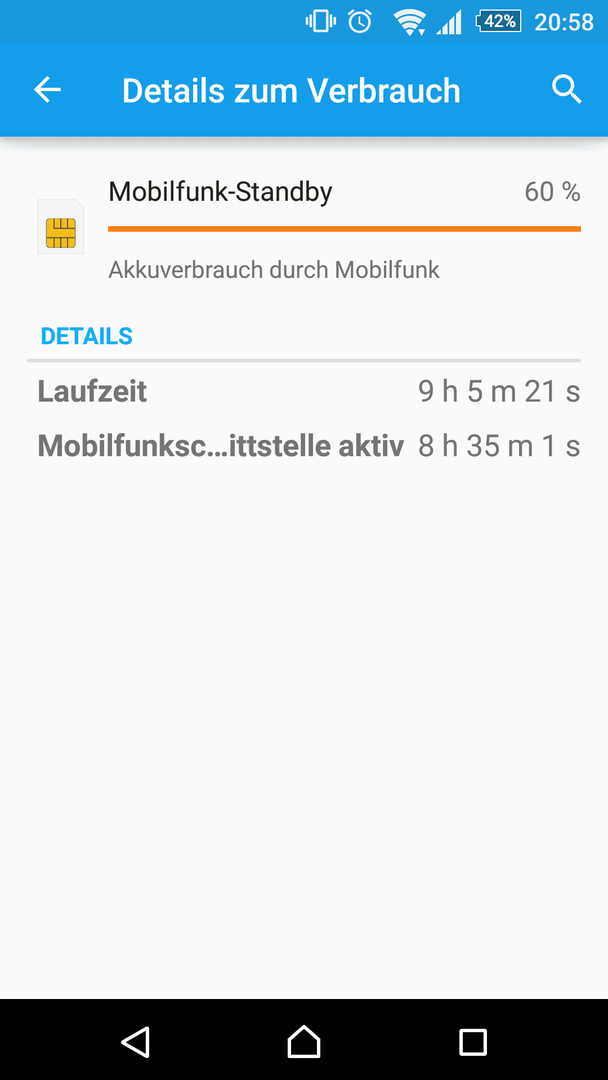Image resolution: width=608 pixels, height=1080 pixels.
Task: Tap the system home button
Action: click(304, 1041)
